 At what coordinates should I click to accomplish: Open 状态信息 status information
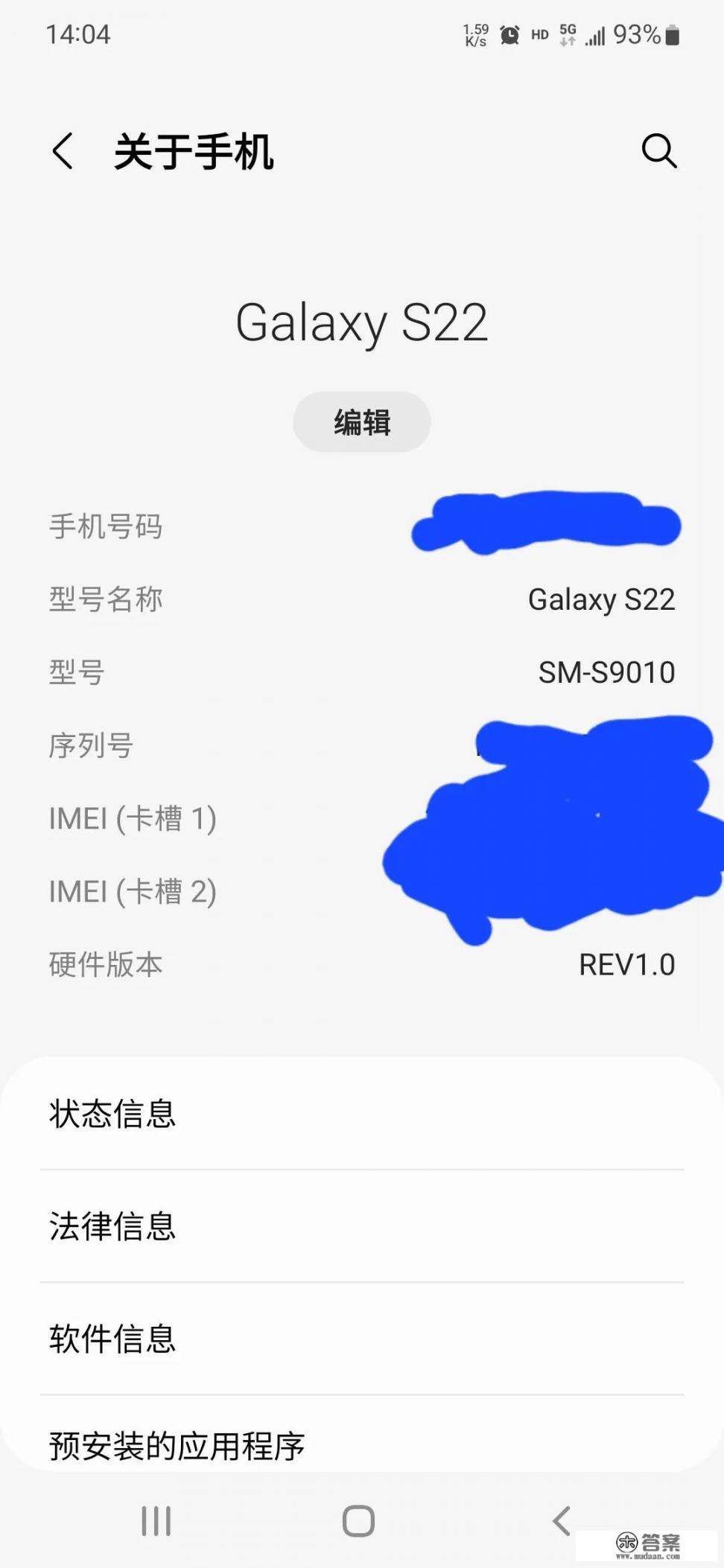click(x=362, y=1115)
